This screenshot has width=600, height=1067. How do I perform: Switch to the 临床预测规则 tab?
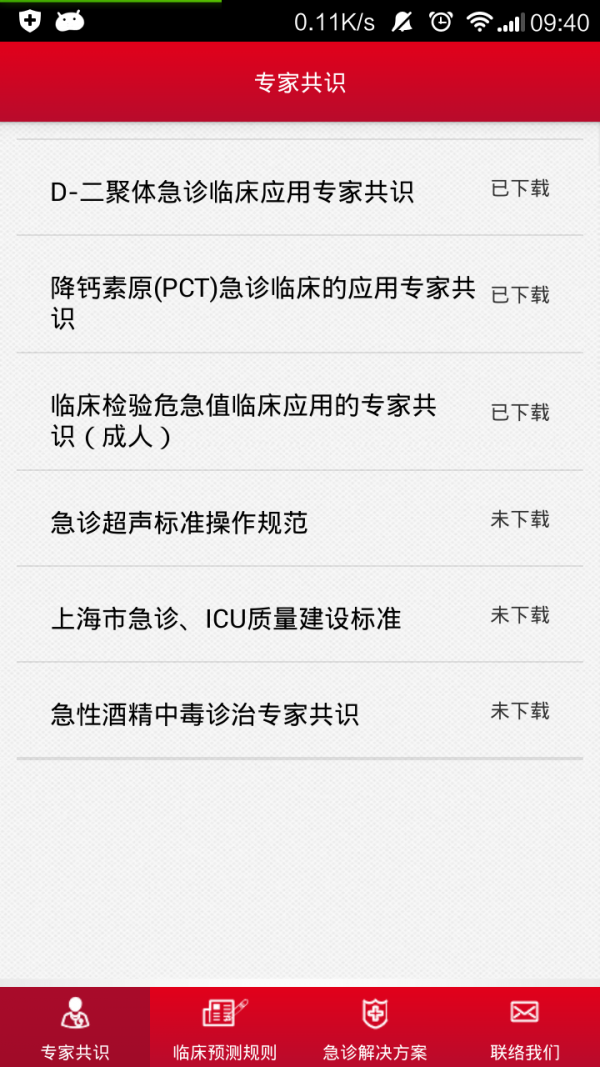pyautogui.click(x=225, y=1028)
